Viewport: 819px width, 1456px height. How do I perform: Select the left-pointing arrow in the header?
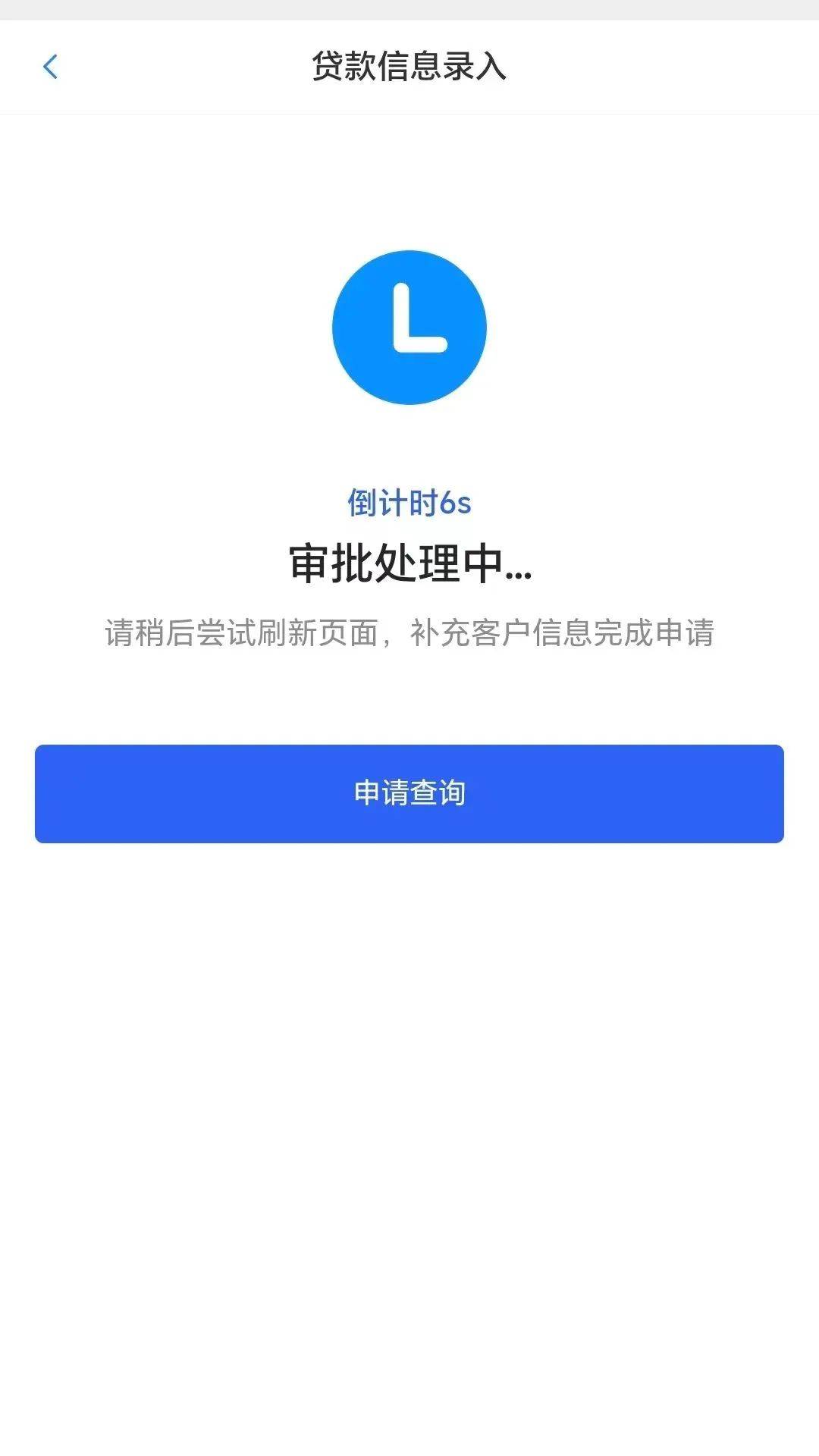(x=51, y=67)
